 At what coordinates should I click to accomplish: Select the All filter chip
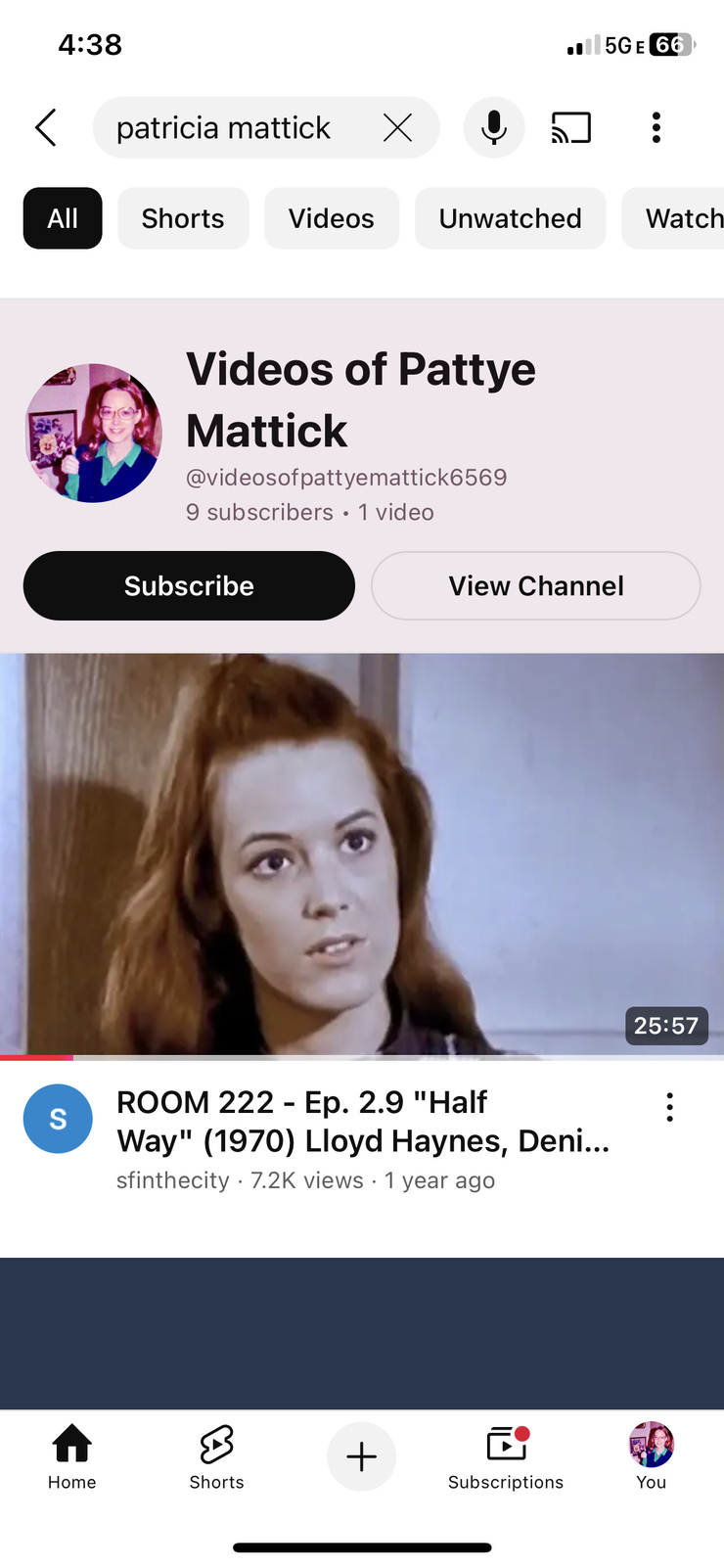[x=62, y=218]
